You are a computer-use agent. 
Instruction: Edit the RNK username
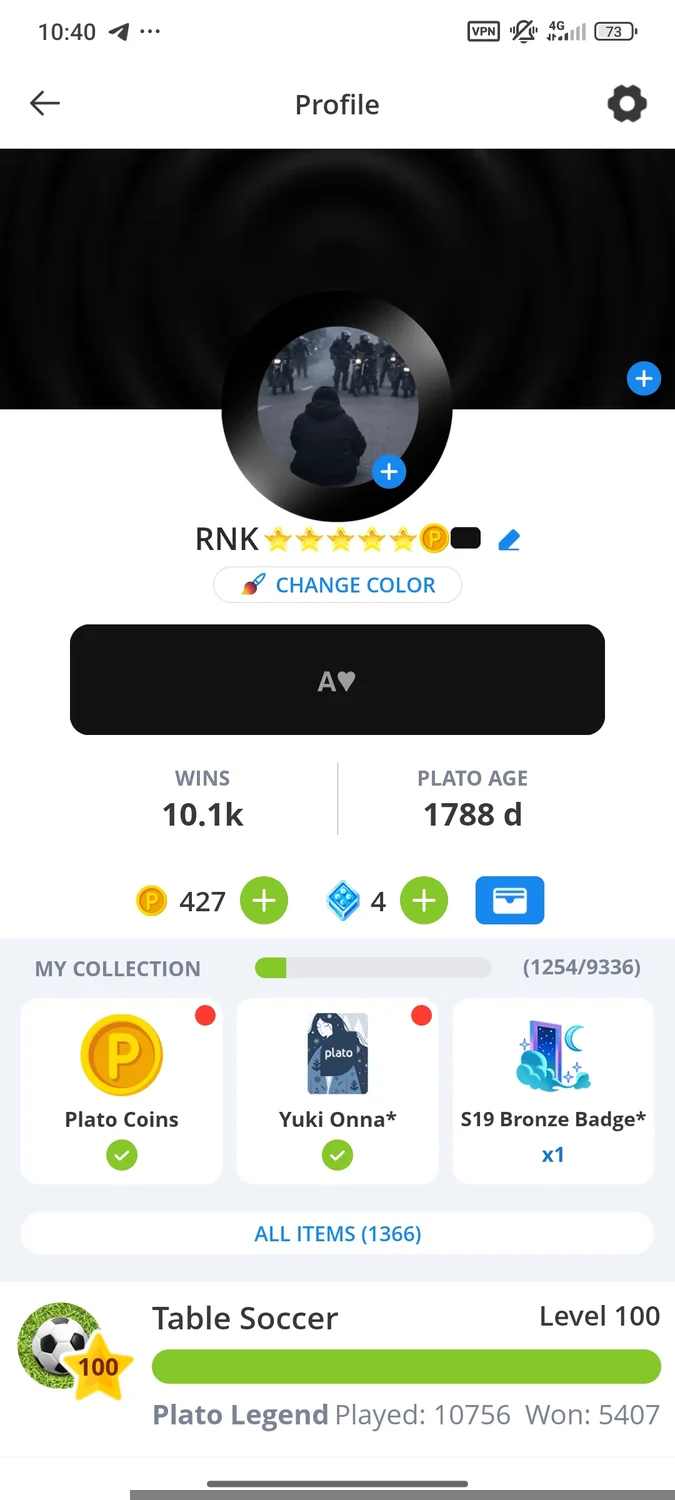[509, 541]
